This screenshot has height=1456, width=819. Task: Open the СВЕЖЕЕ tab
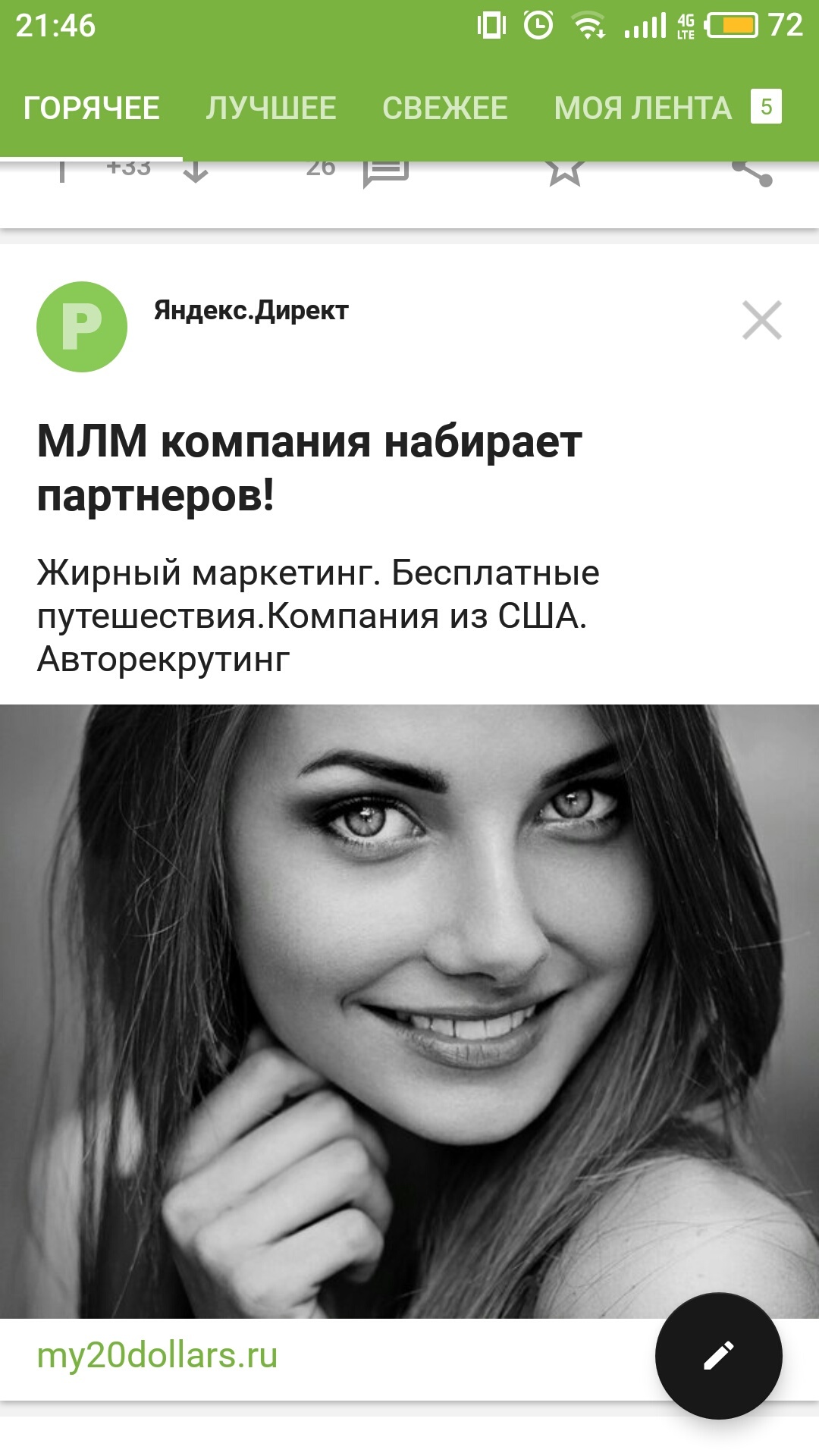pyautogui.click(x=445, y=108)
